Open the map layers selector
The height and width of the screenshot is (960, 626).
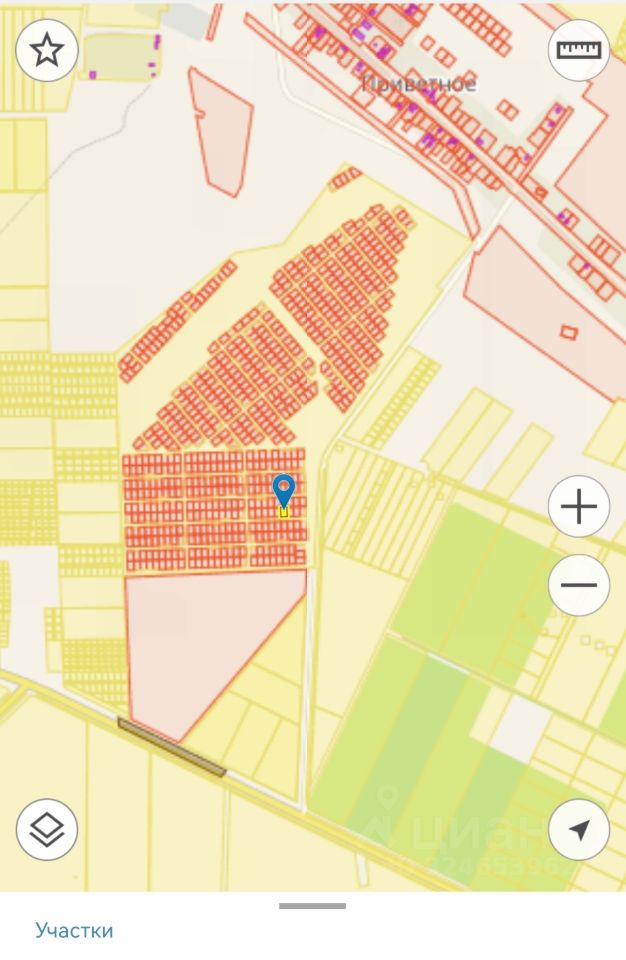tap(47, 829)
